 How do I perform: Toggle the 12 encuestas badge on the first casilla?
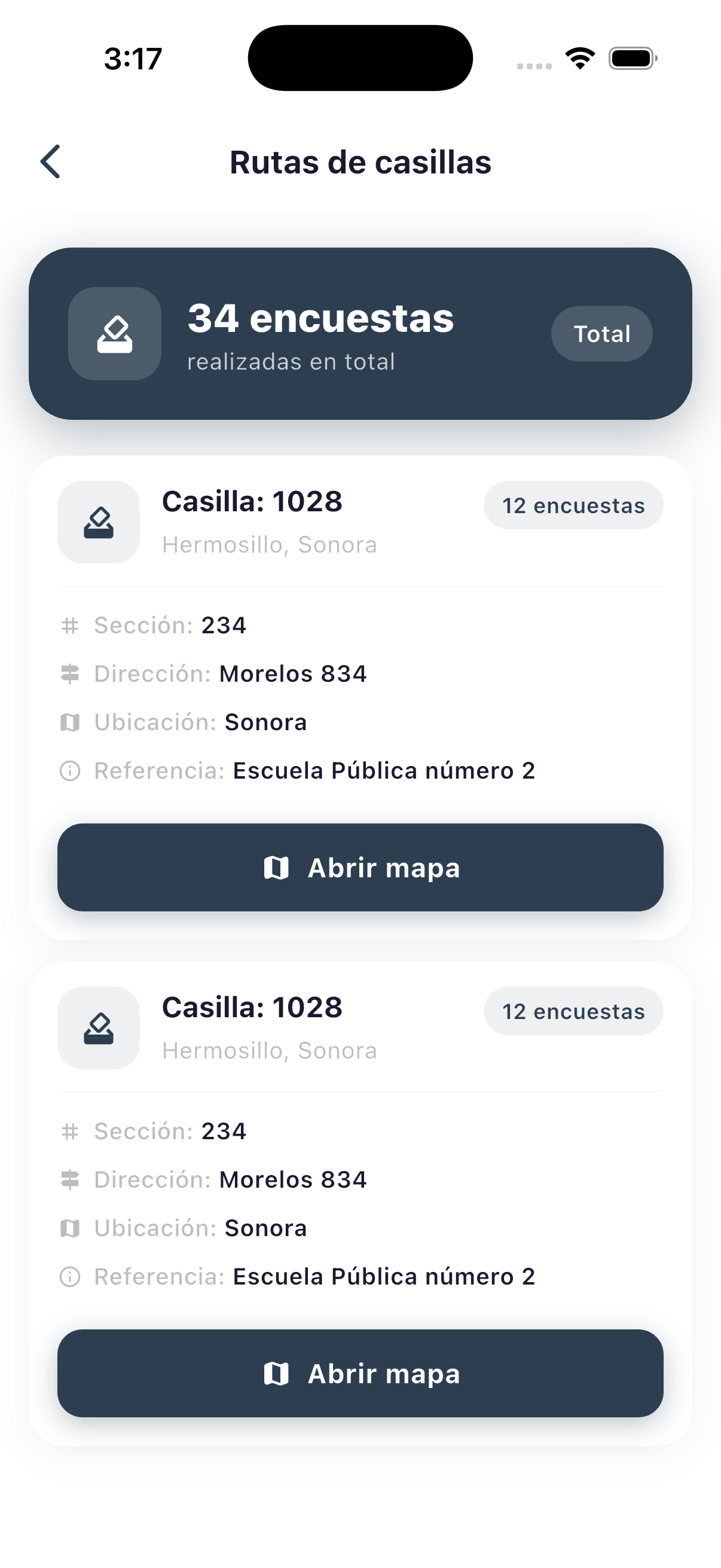(573, 505)
